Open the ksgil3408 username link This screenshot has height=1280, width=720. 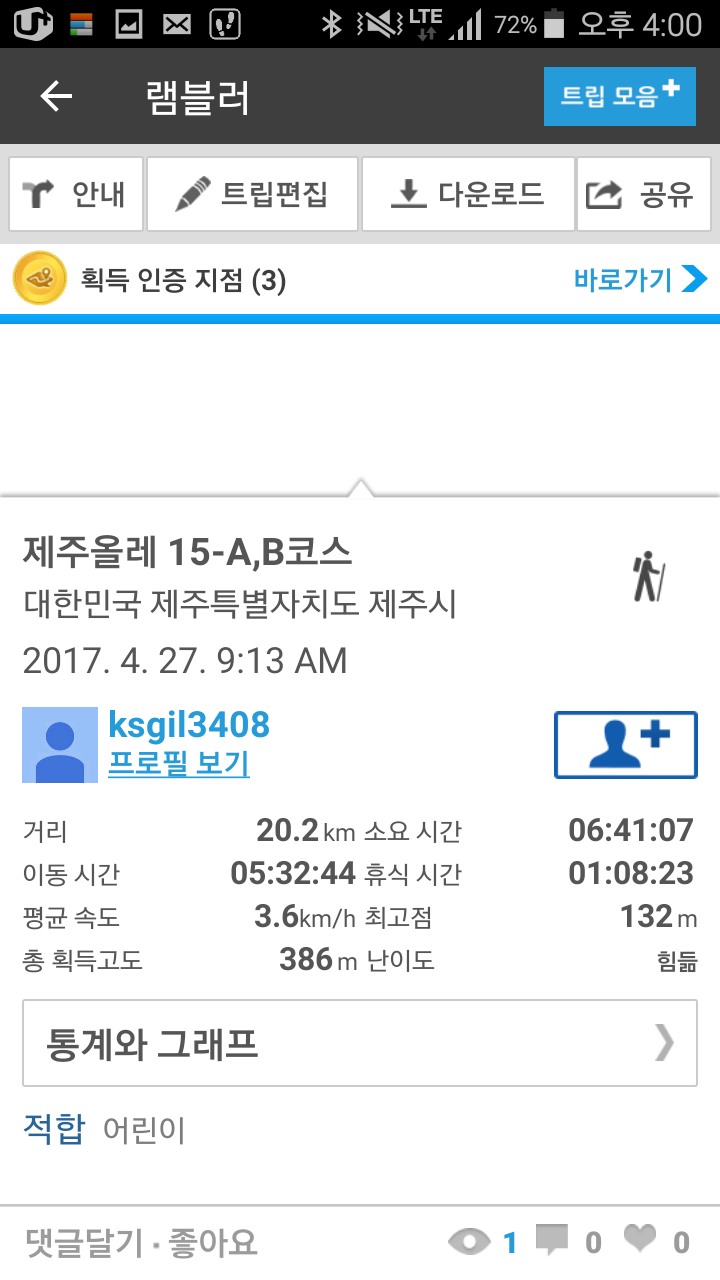coord(189,724)
